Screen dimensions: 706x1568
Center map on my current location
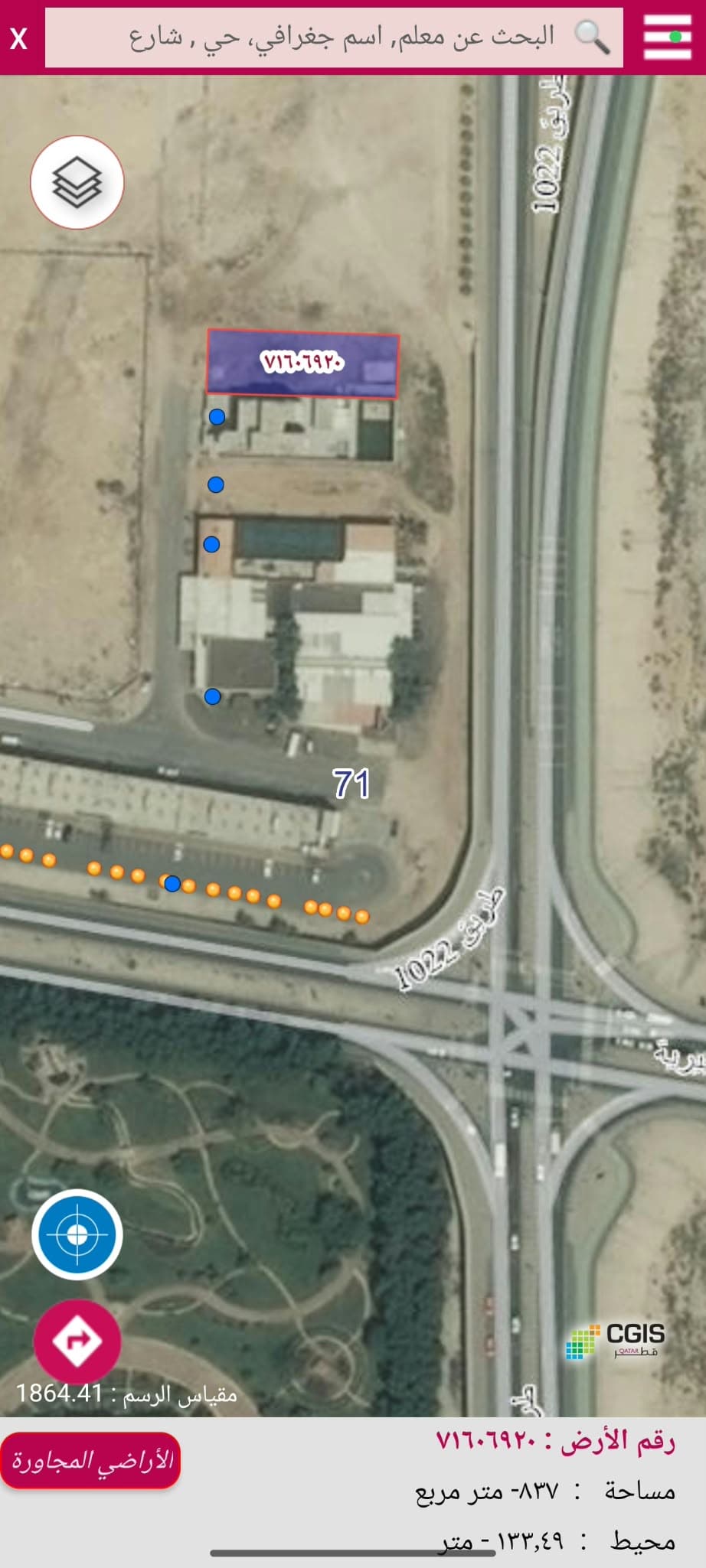(77, 1234)
